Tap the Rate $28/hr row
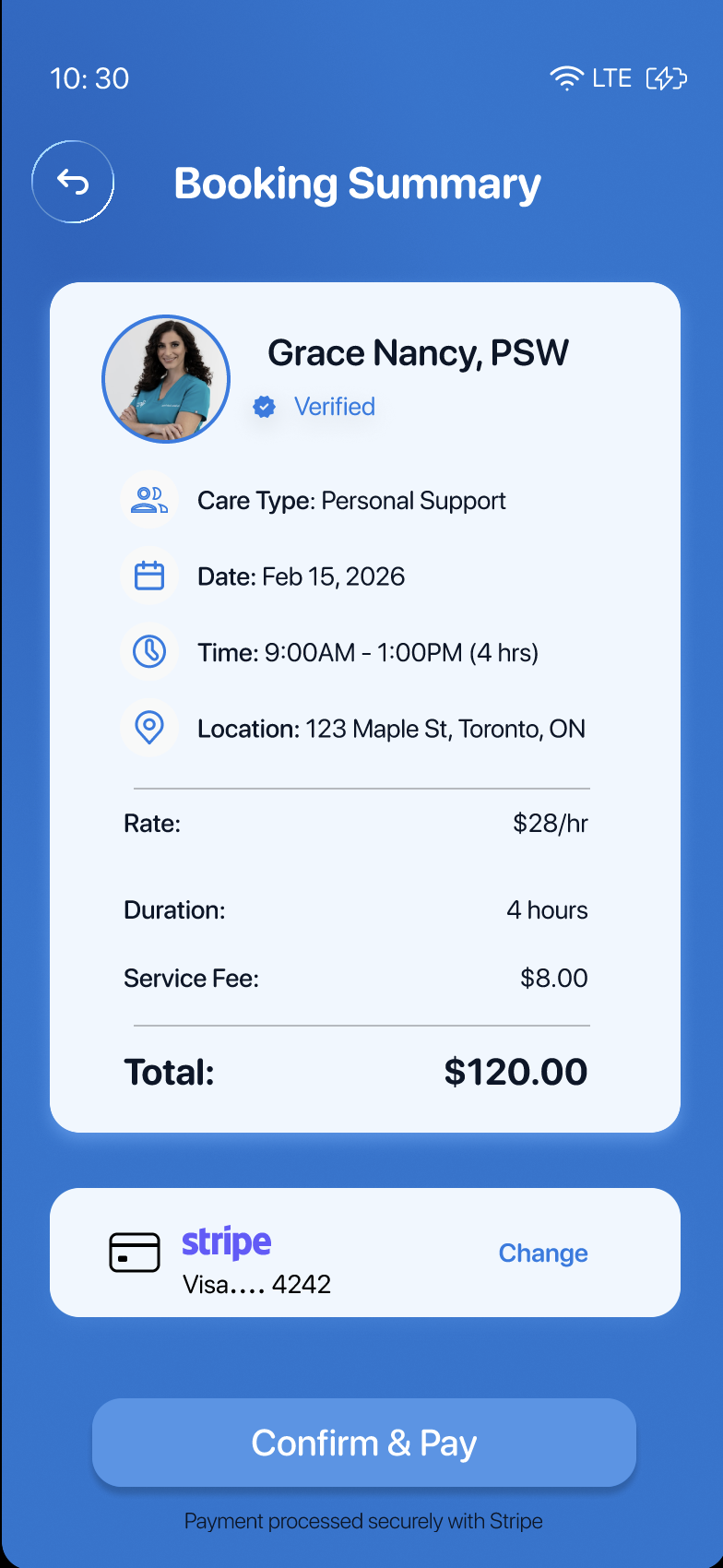 tap(357, 824)
